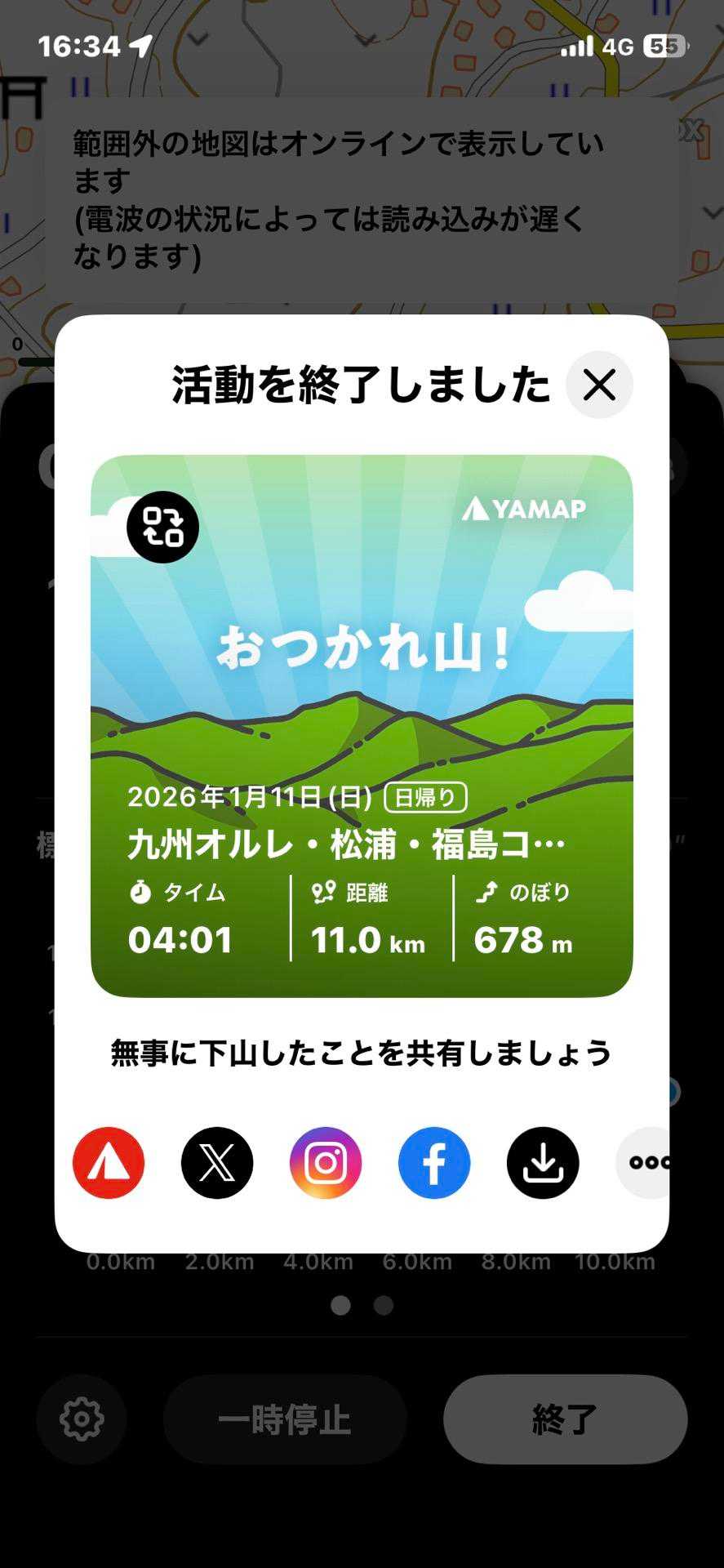Share the activity card to Instagram
The image size is (724, 1568).
326,1163
